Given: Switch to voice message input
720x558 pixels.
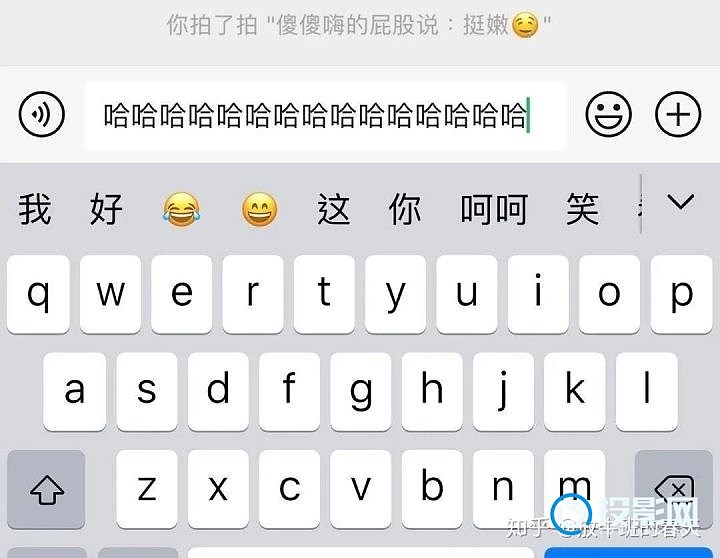Looking at the screenshot, I should [42, 116].
